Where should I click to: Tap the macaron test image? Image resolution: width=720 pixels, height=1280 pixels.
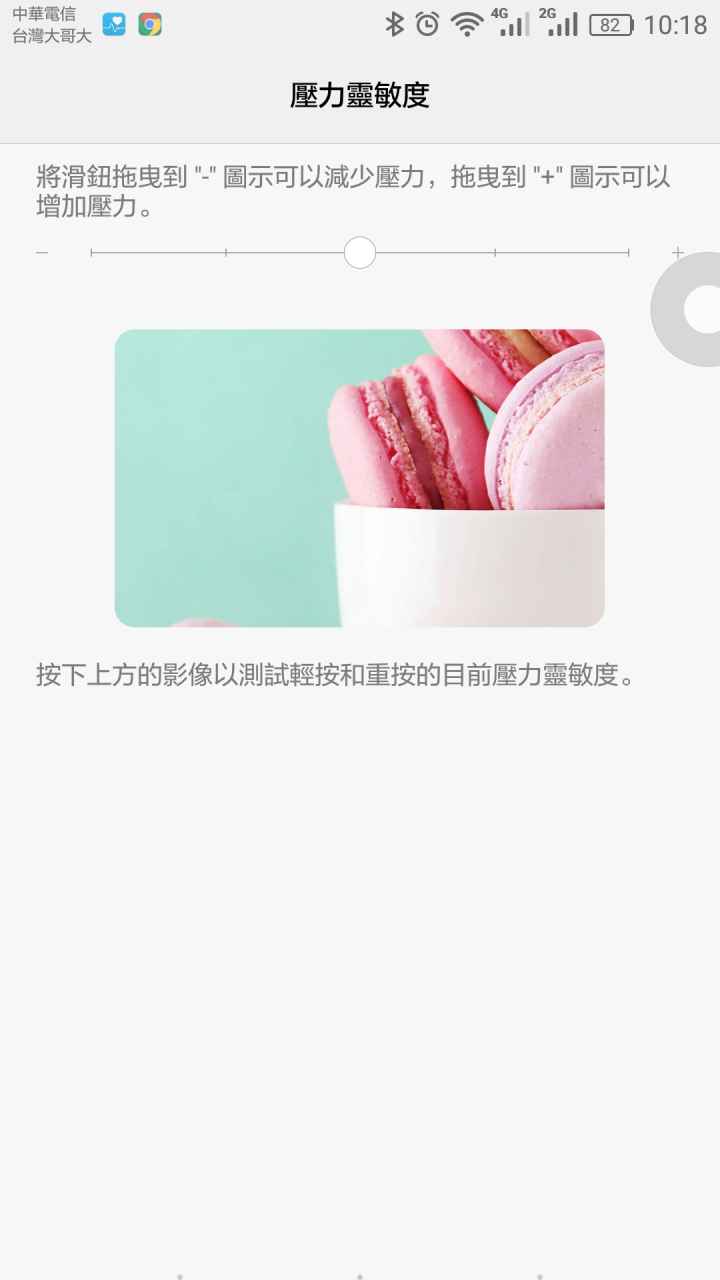tap(360, 478)
